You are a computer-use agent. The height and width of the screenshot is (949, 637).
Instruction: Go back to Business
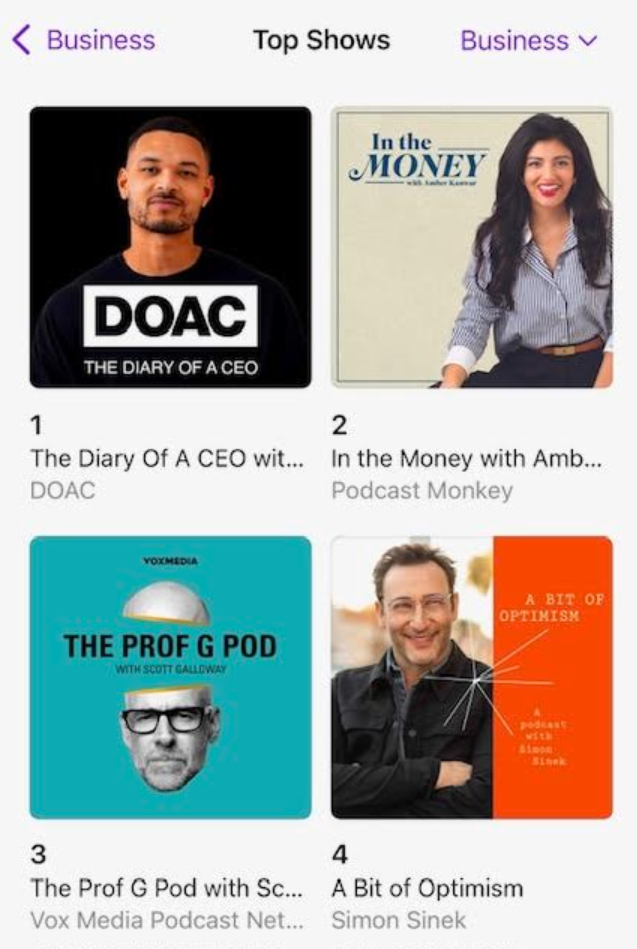(x=84, y=41)
